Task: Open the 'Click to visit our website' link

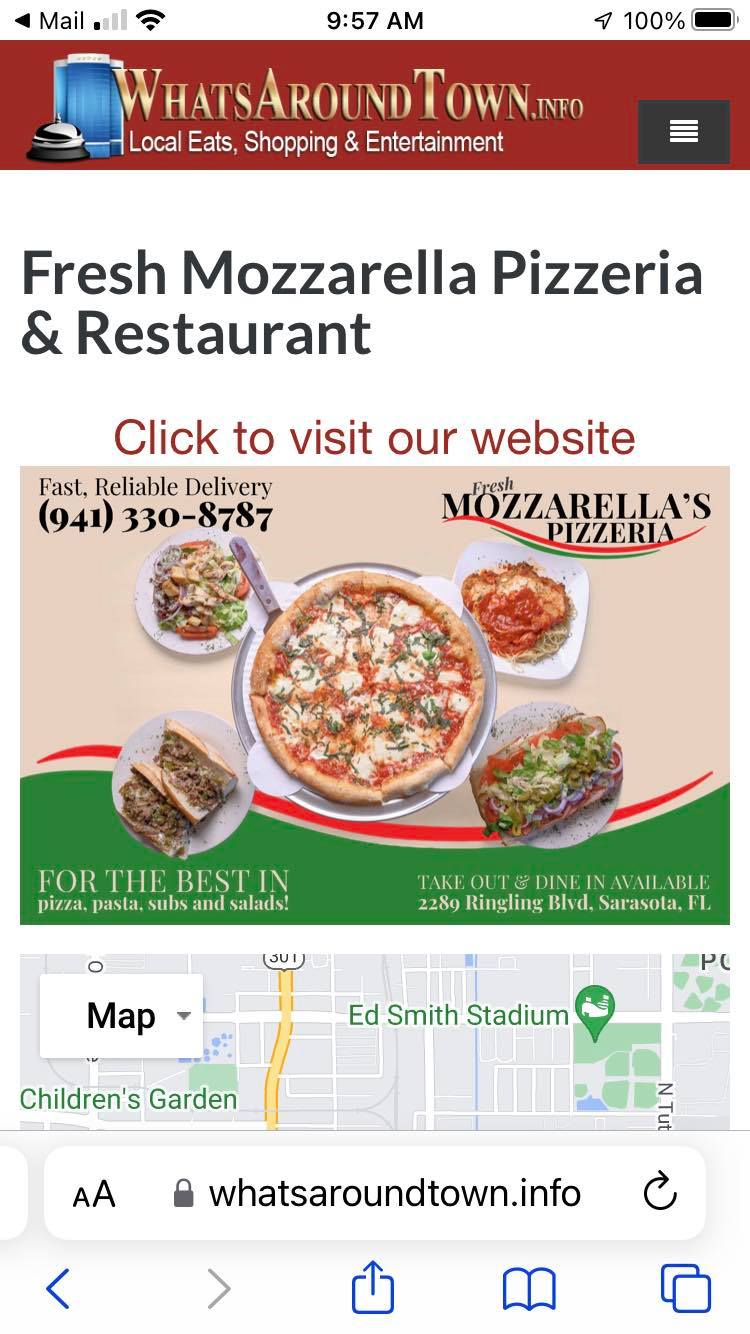Action: (374, 437)
